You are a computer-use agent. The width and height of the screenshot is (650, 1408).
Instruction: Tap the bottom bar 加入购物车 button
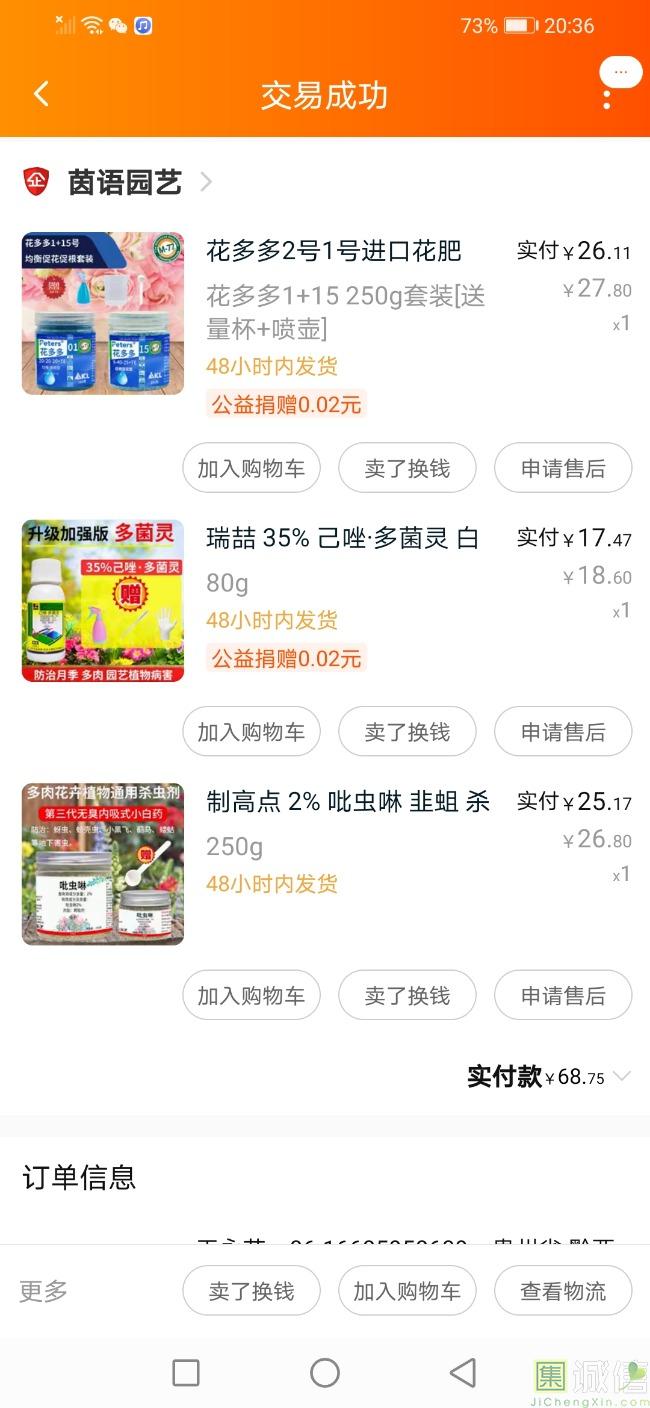tap(407, 1291)
